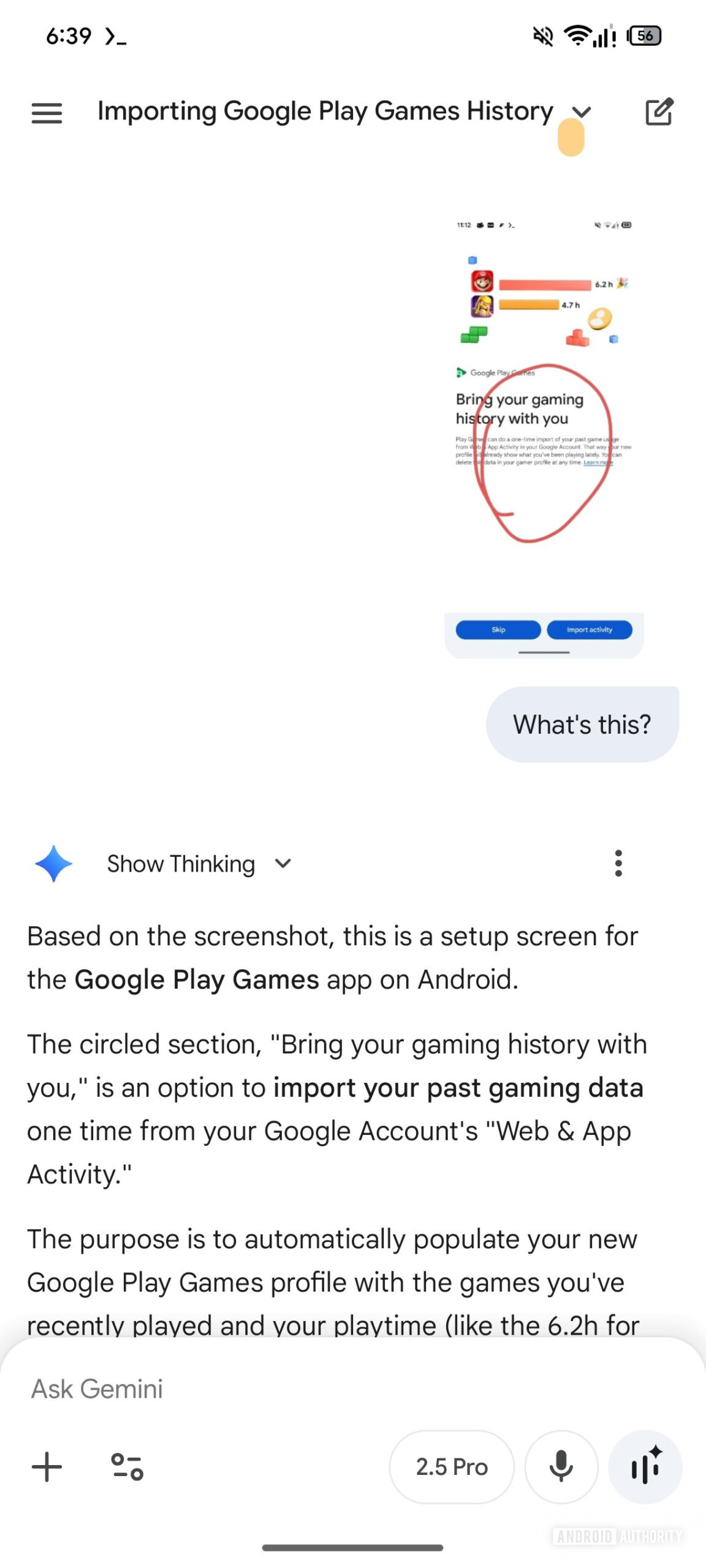Open the response overflow menu

(618, 864)
